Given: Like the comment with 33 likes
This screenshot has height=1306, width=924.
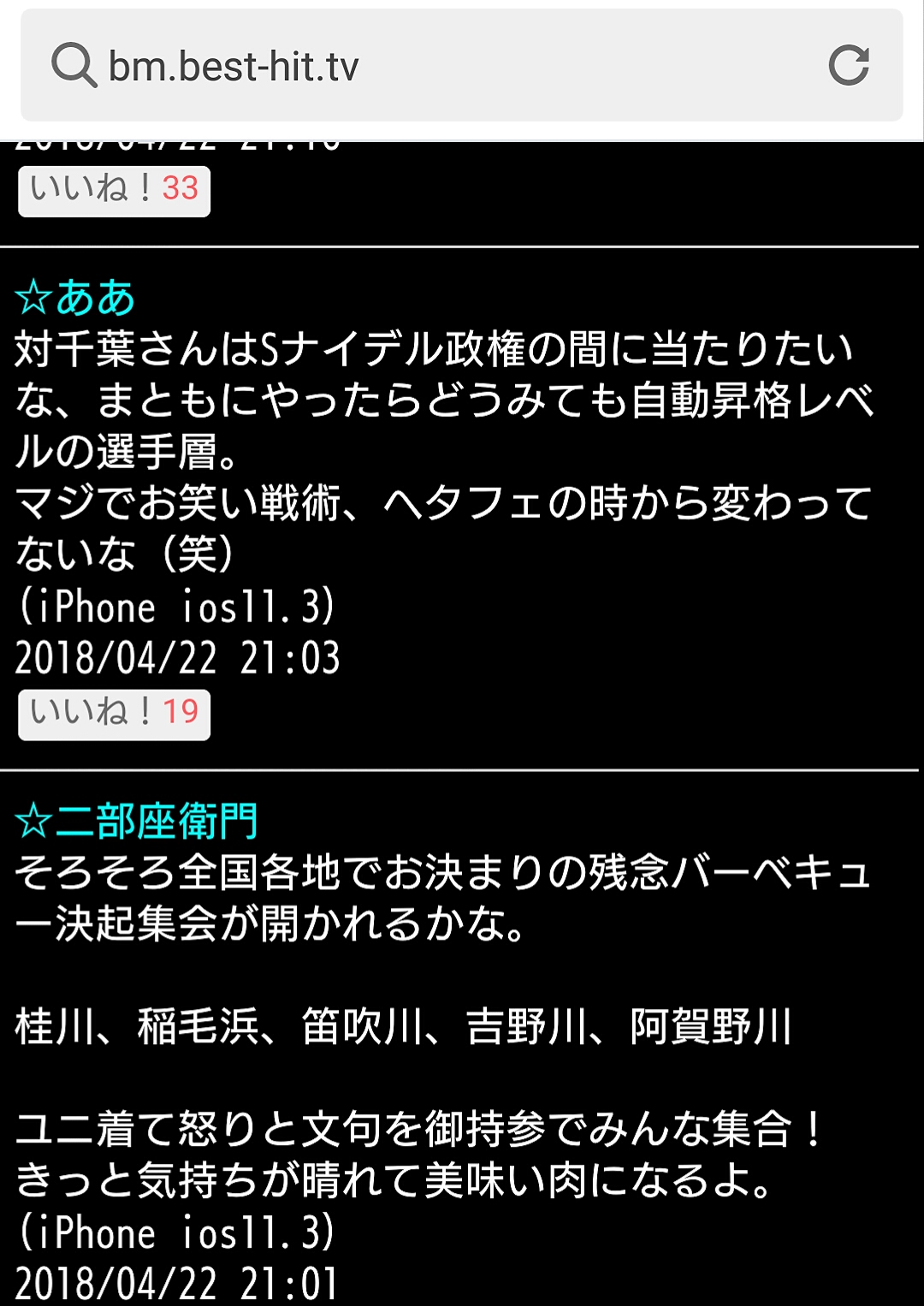Looking at the screenshot, I should coord(114,190).
